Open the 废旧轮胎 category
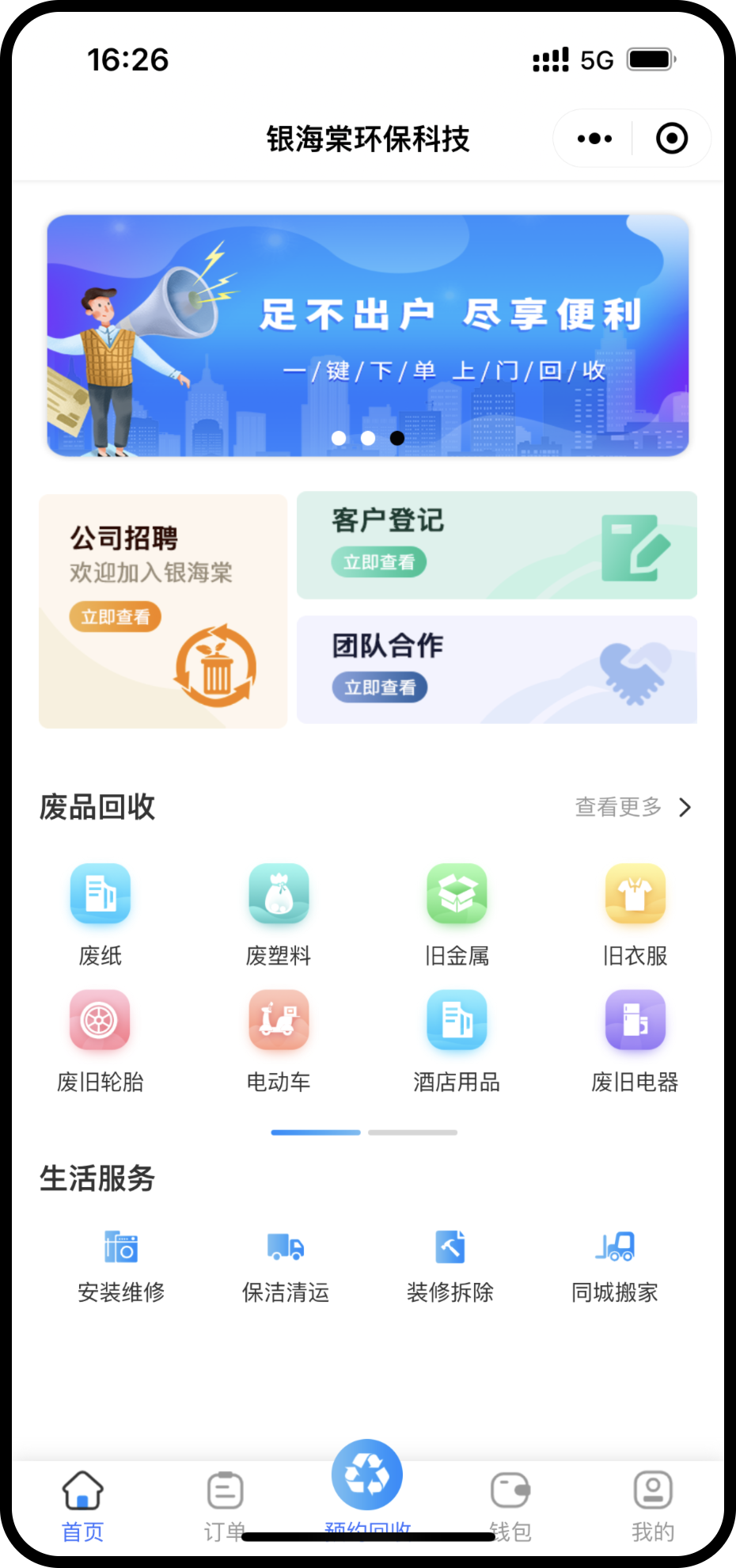Image resolution: width=736 pixels, height=1568 pixels. pos(101,1039)
